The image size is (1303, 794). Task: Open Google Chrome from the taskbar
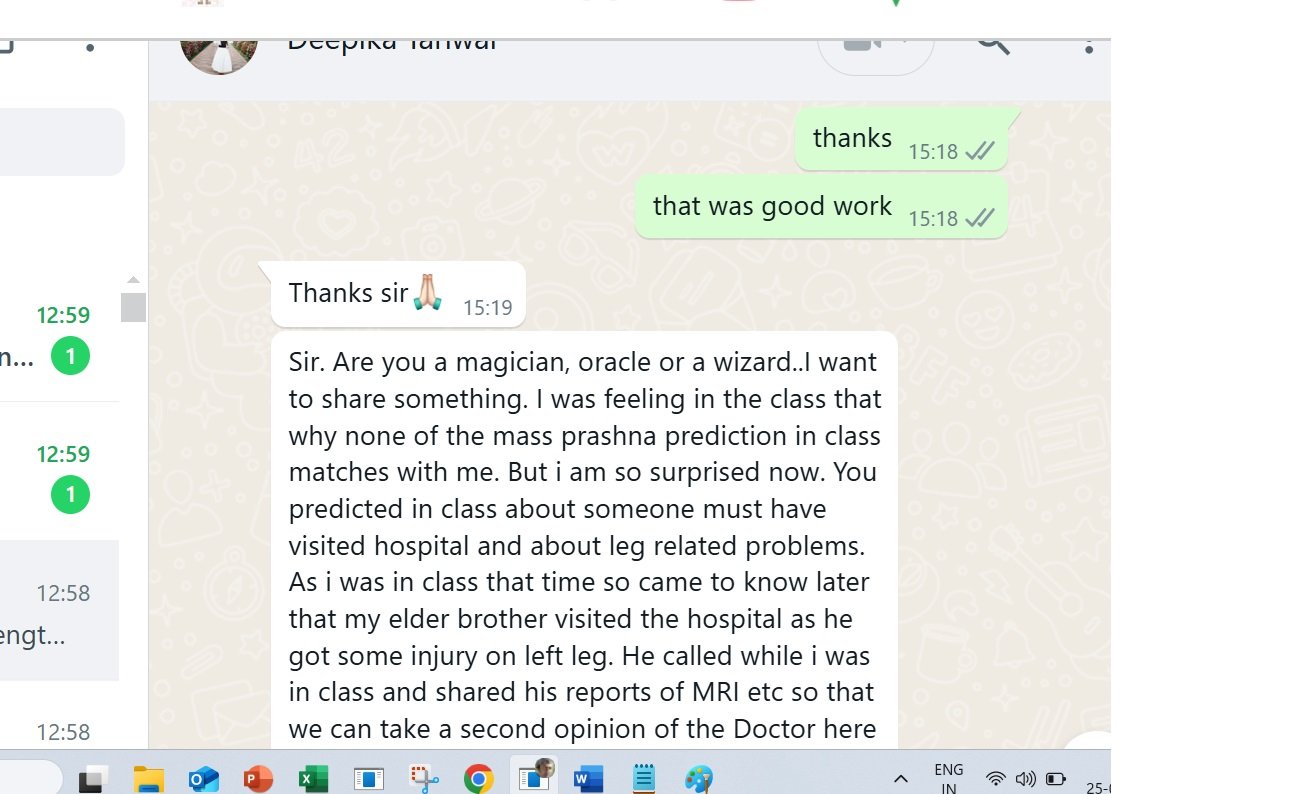pos(479,779)
